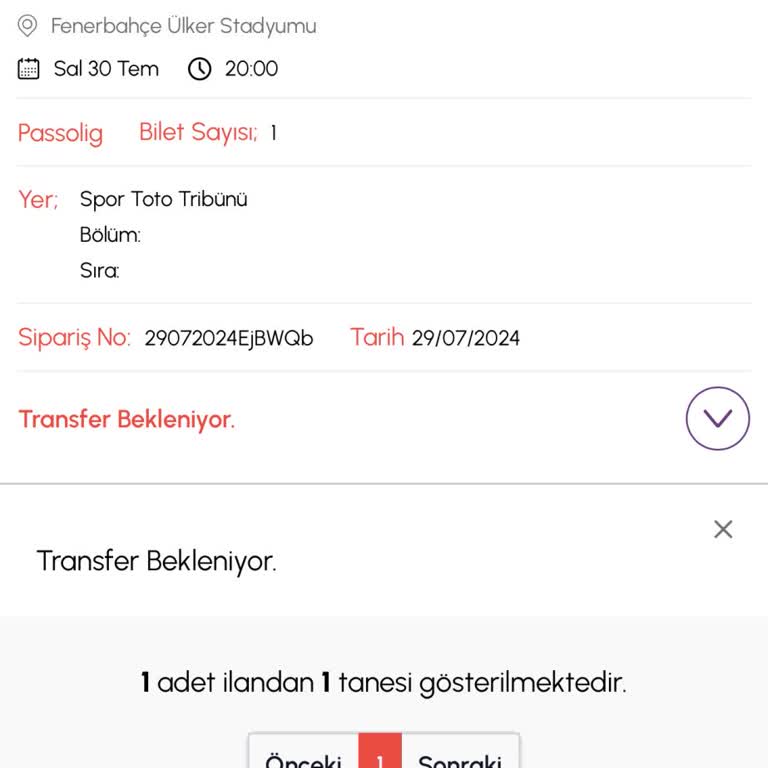Dismiss the Transfer Bekleniyor notice
The height and width of the screenshot is (768, 768).
[x=723, y=529]
